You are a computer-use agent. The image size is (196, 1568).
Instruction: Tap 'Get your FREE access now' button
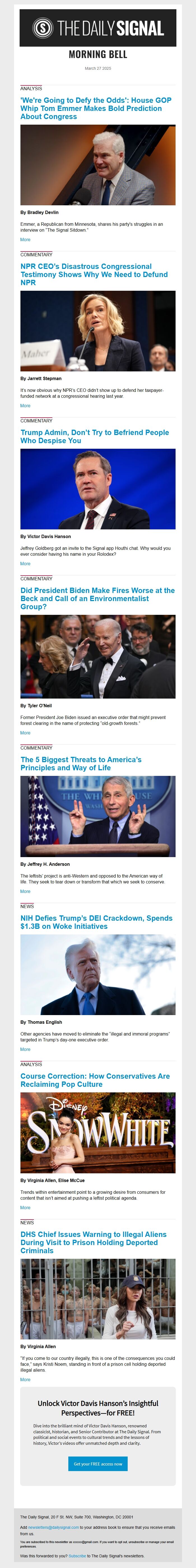(x=97, y=1464)
